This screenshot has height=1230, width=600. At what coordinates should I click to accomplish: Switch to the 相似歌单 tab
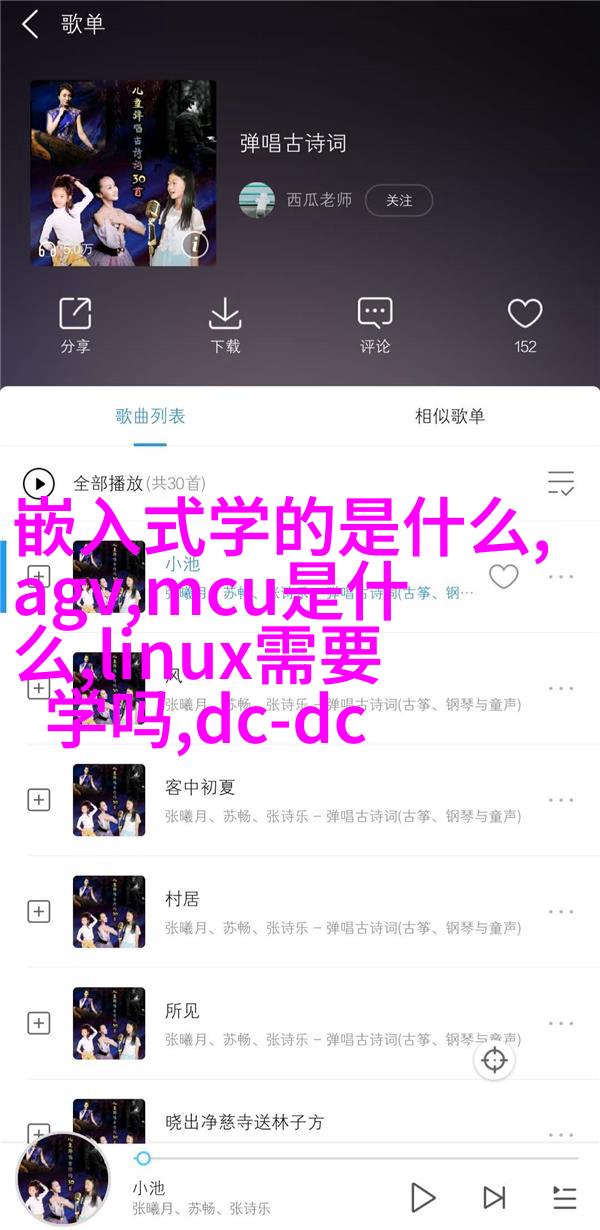(x=449, y=416)
